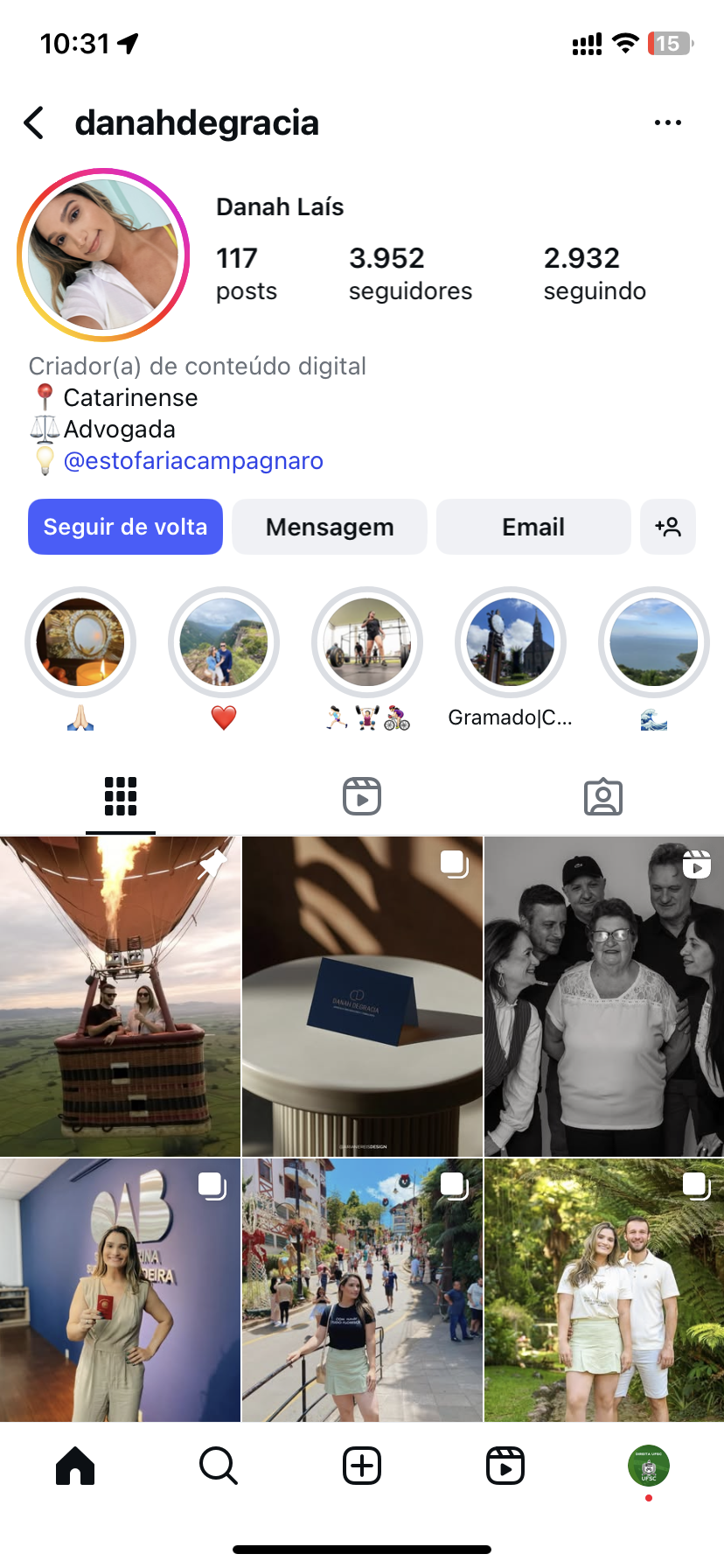The width and height of the screenshot is (724, 1568).
Task: Switch to the tagged photos tab
Action: (x=602, y=796)
